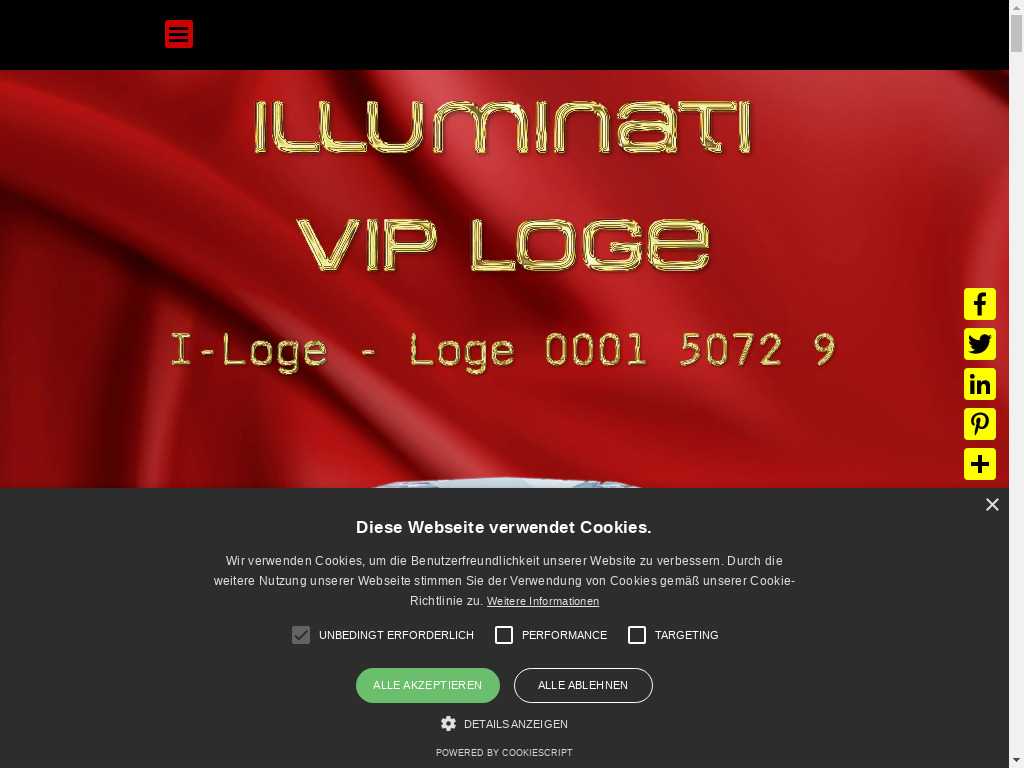Share page on Twitter

point(979,344)
